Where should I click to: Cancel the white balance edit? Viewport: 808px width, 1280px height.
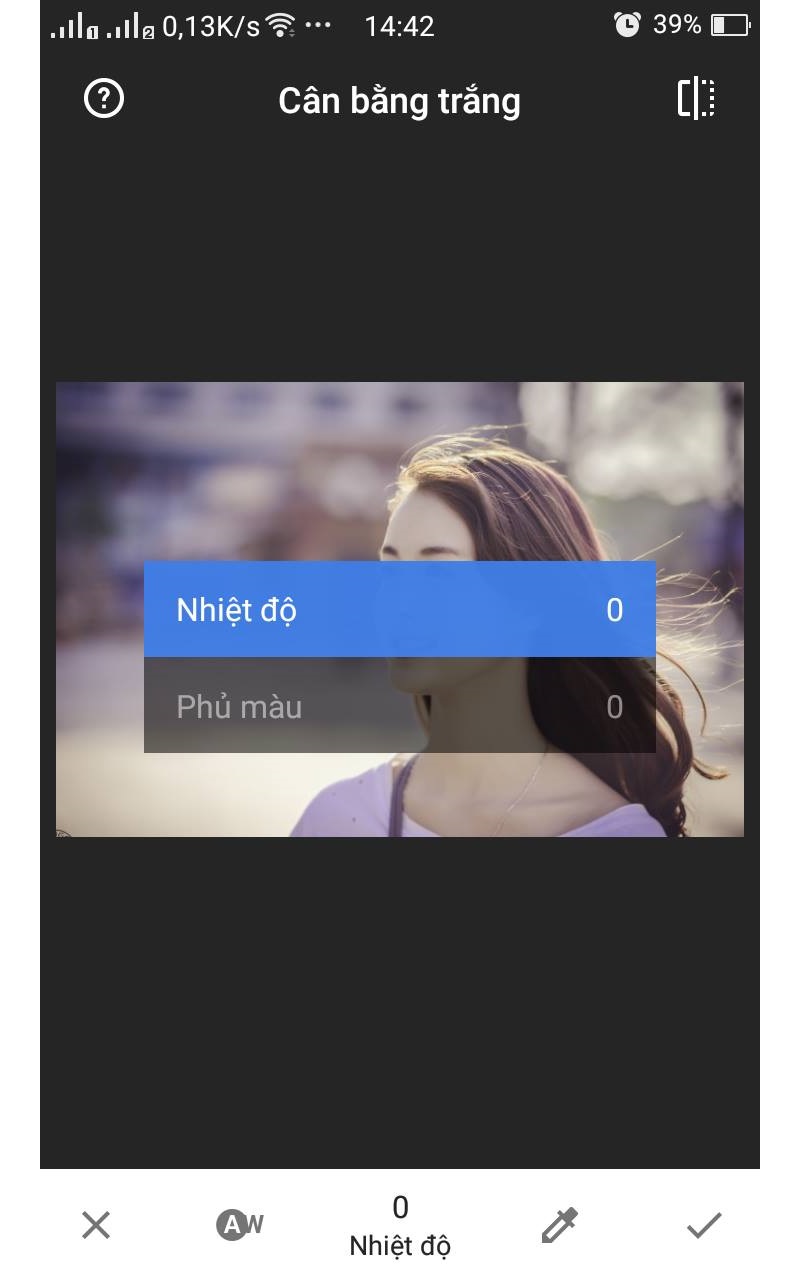click(x=96, y=1225)
